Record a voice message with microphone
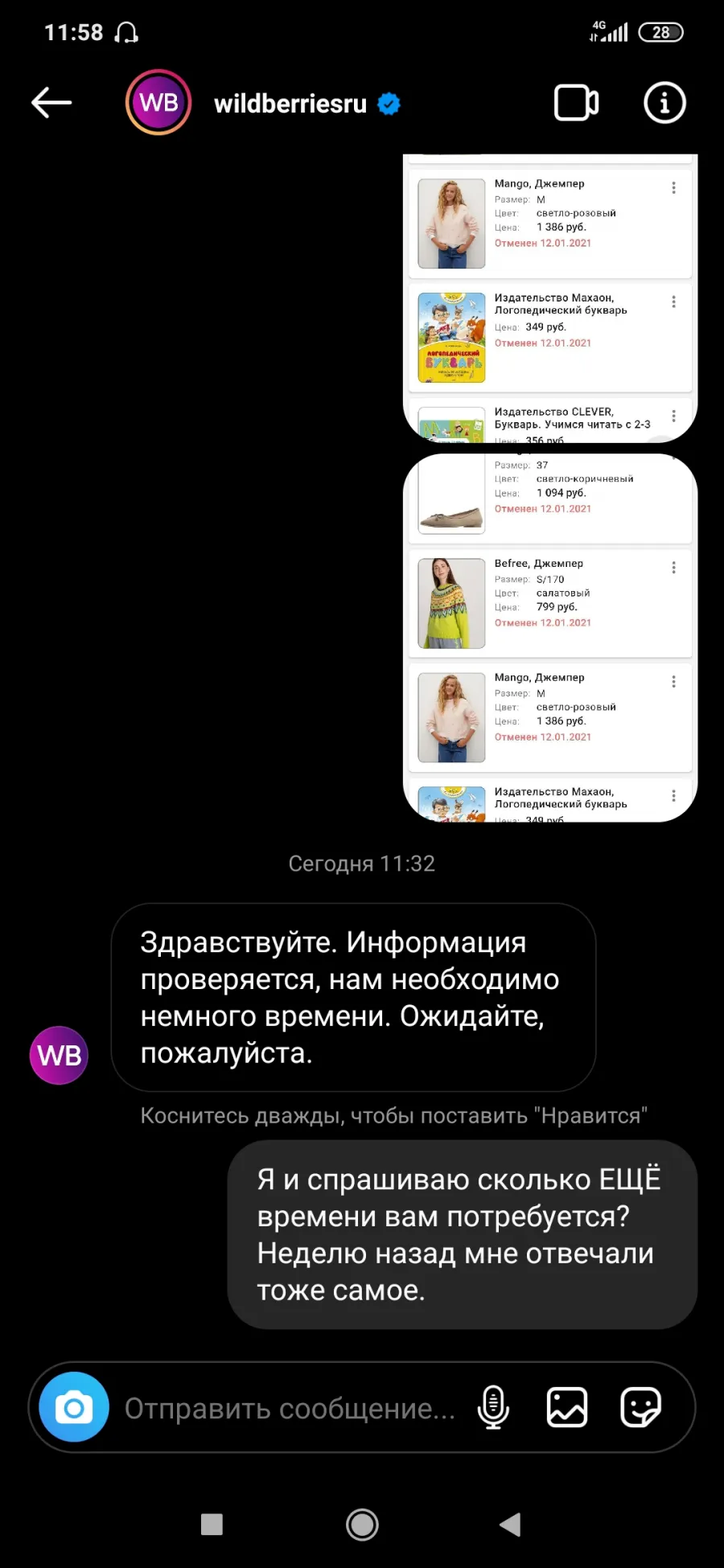The height and width of the screenshot is (1568, 724). tap(493, 1407)
